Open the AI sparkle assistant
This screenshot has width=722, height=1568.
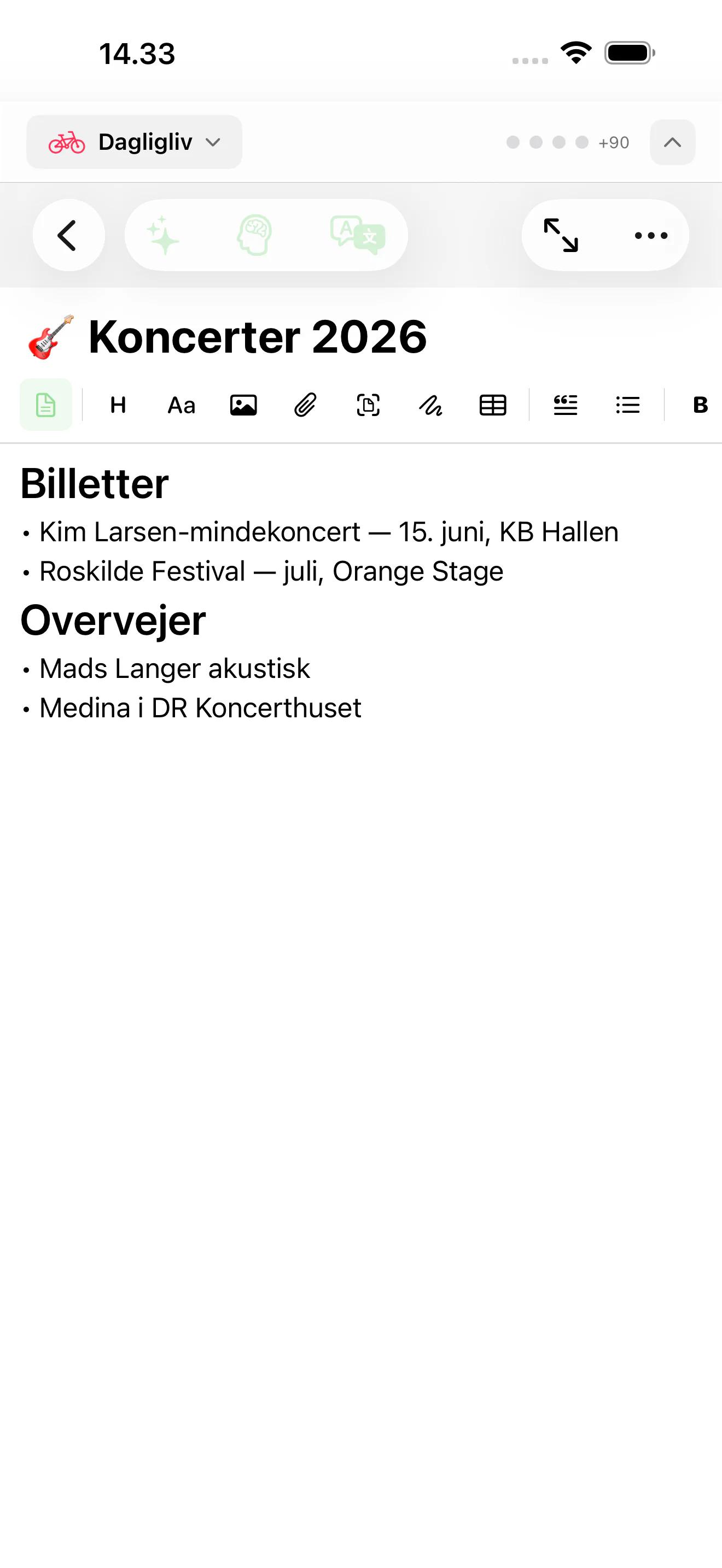pos(163,235)
